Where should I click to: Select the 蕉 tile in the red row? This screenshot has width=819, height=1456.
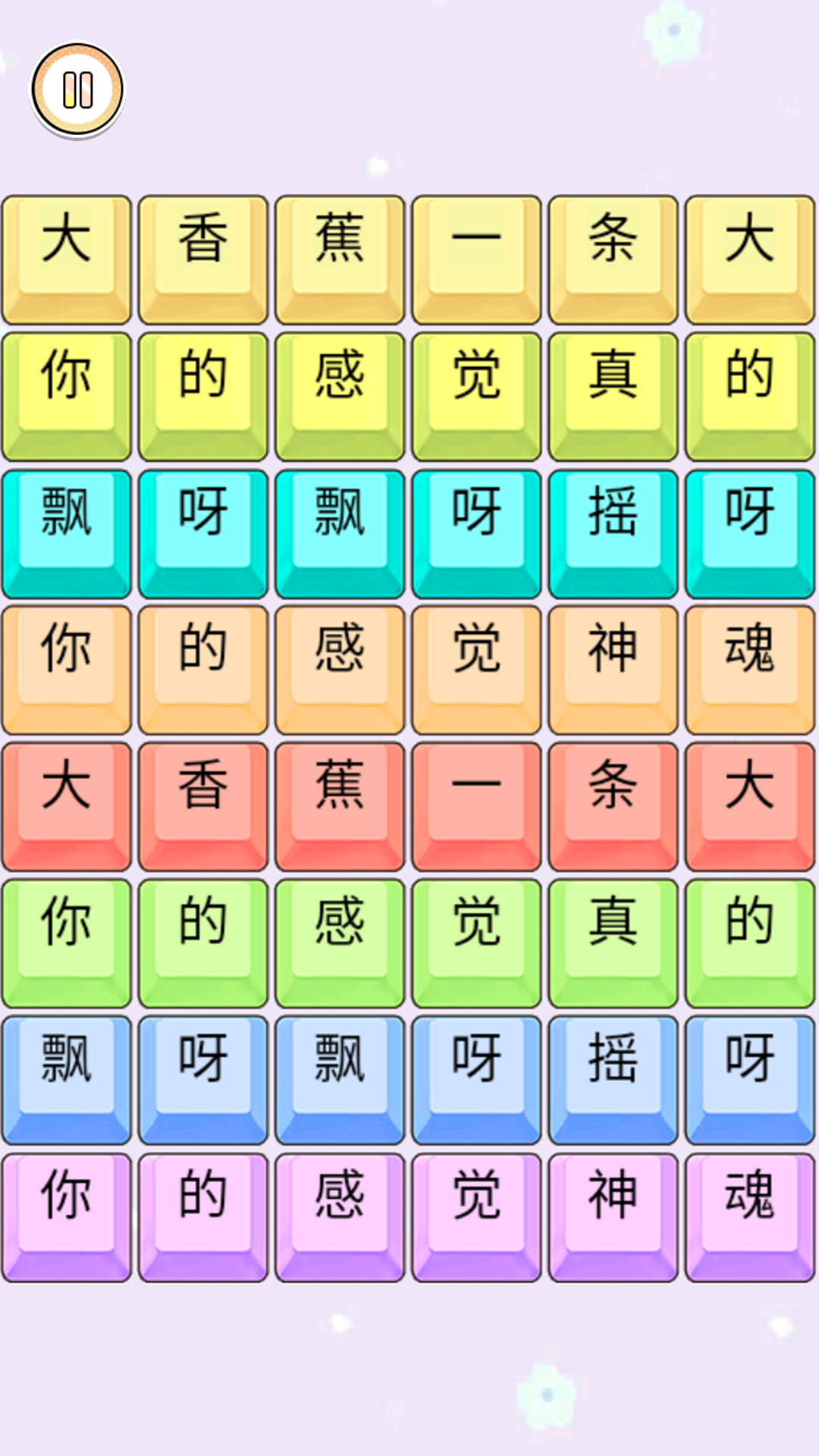click(340, 805)
